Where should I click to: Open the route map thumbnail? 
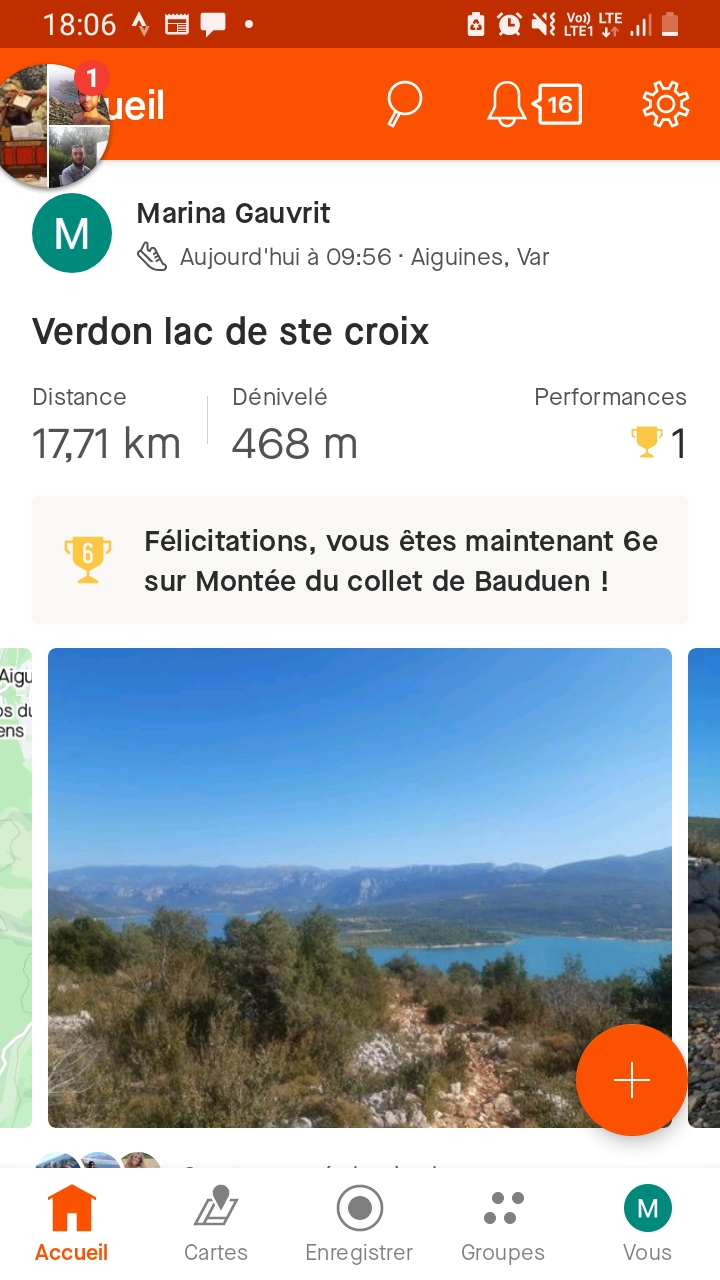pos(16,888)
